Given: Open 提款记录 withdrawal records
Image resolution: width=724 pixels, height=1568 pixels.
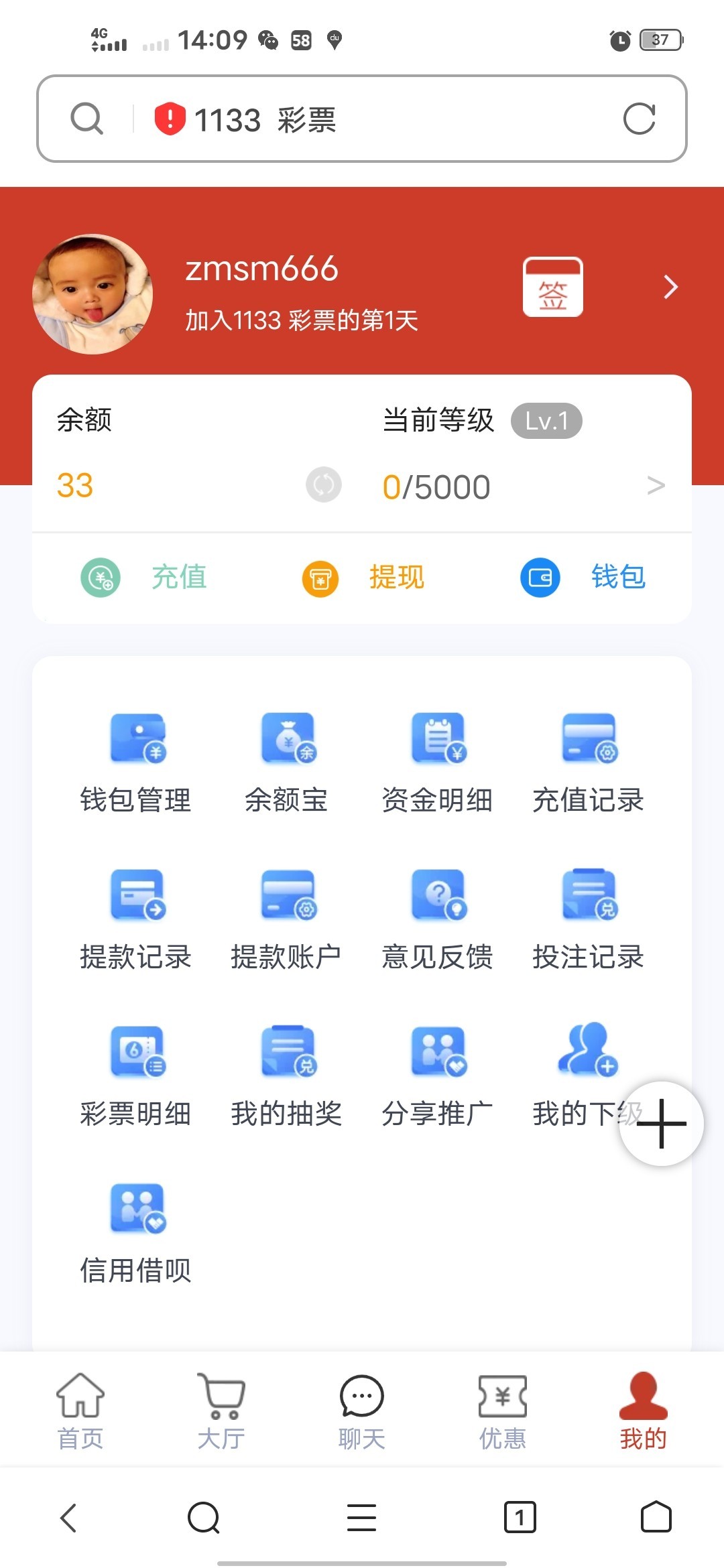Looking at the screenshot, I should click(x=137, y=919).
